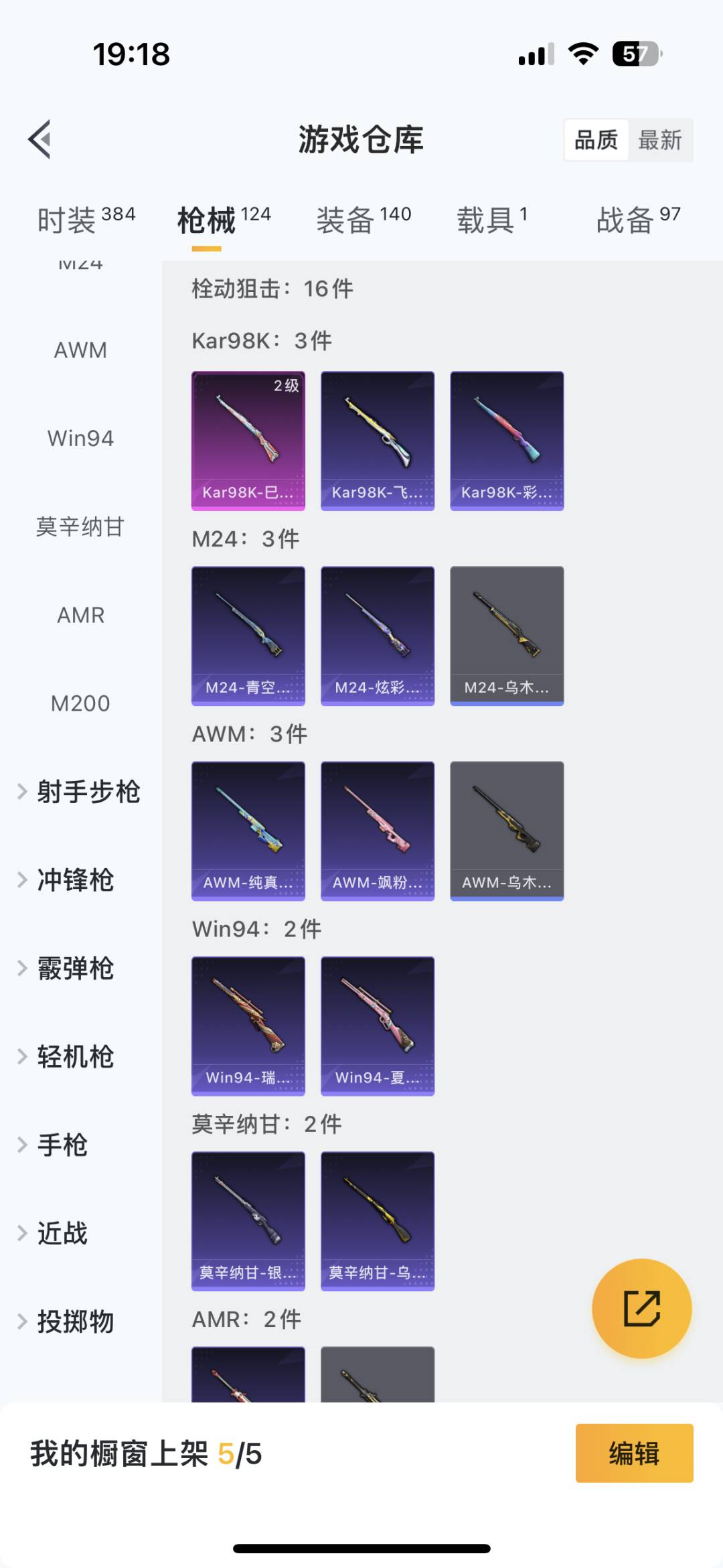The width and height of the screenshot is (723, 1568).
Task: Expand the 冲锋枪 category
Action: click(x=74, y=880)
